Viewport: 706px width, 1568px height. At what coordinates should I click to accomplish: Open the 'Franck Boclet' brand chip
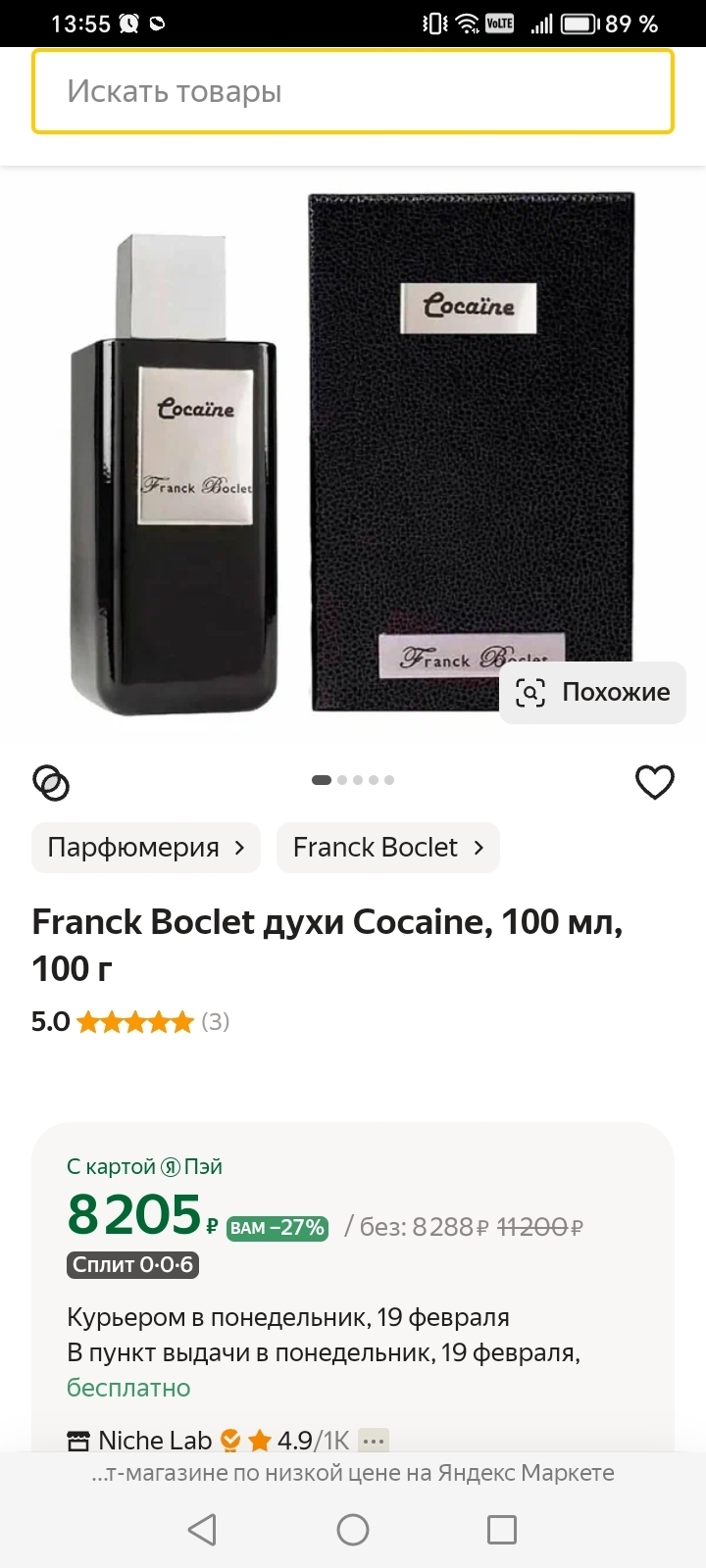coord(388,848)
